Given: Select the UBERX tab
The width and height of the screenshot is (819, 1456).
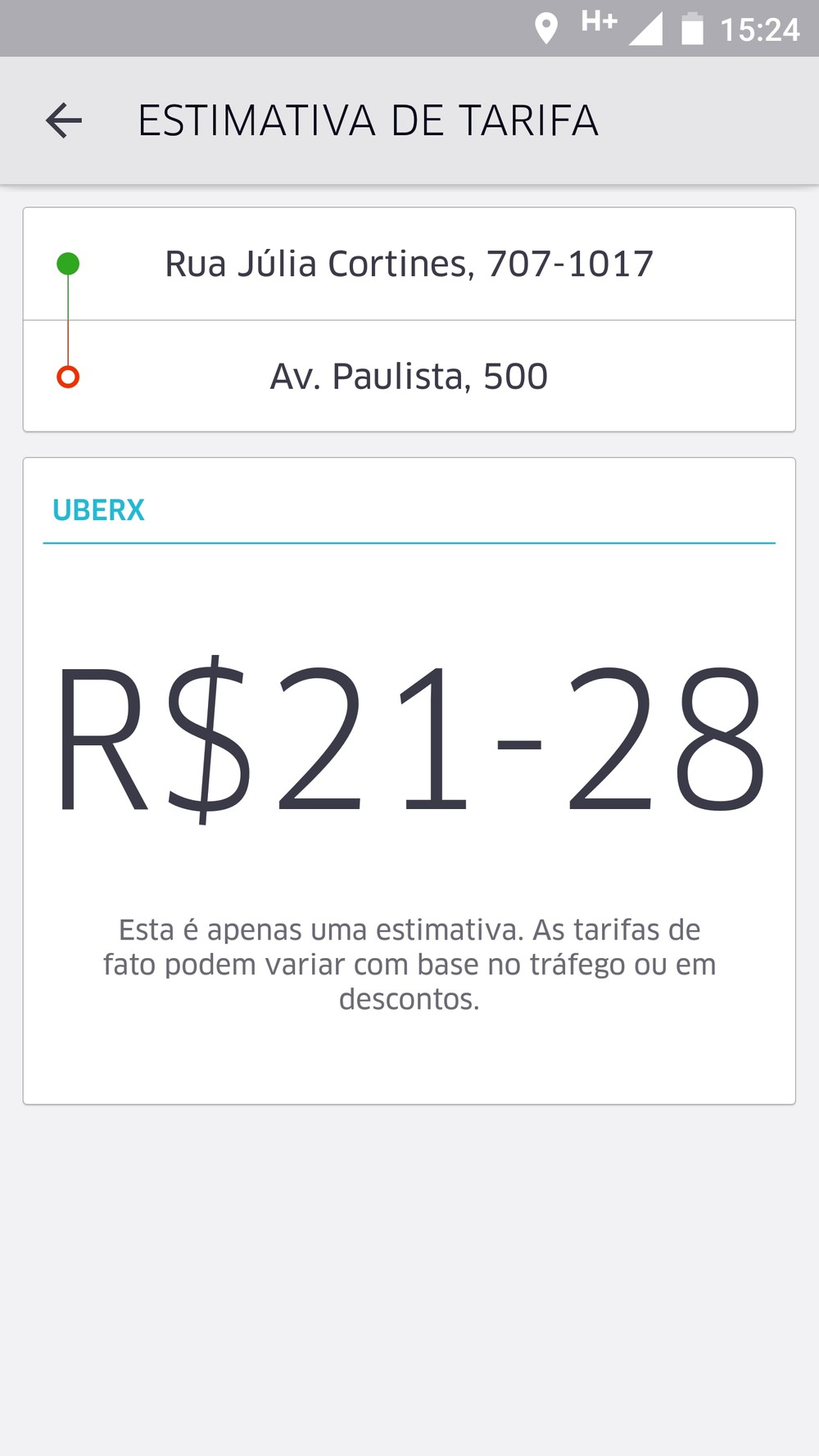Looking at the screenshot, I should click(98, 510).
